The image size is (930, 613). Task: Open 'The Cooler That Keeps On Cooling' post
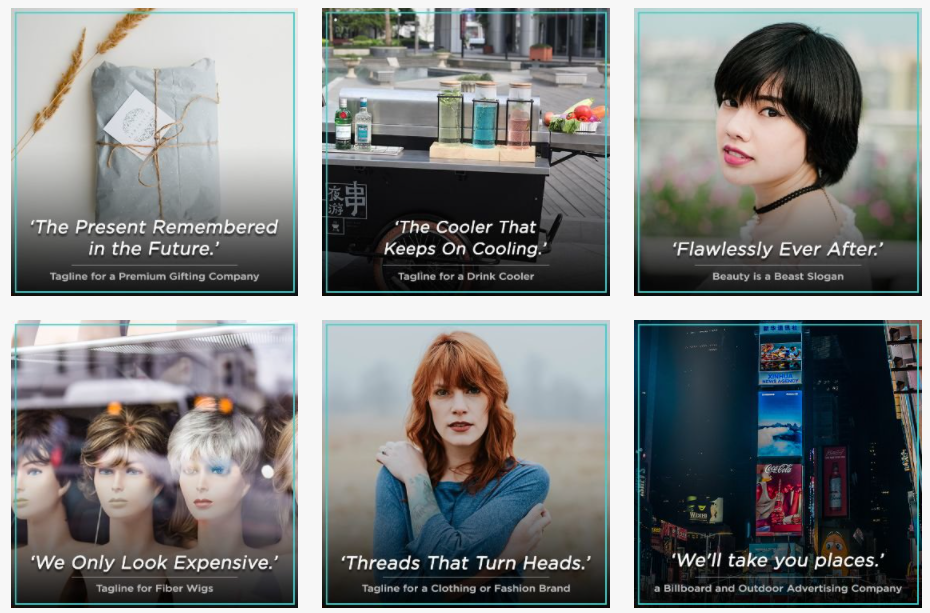(465, 152)
